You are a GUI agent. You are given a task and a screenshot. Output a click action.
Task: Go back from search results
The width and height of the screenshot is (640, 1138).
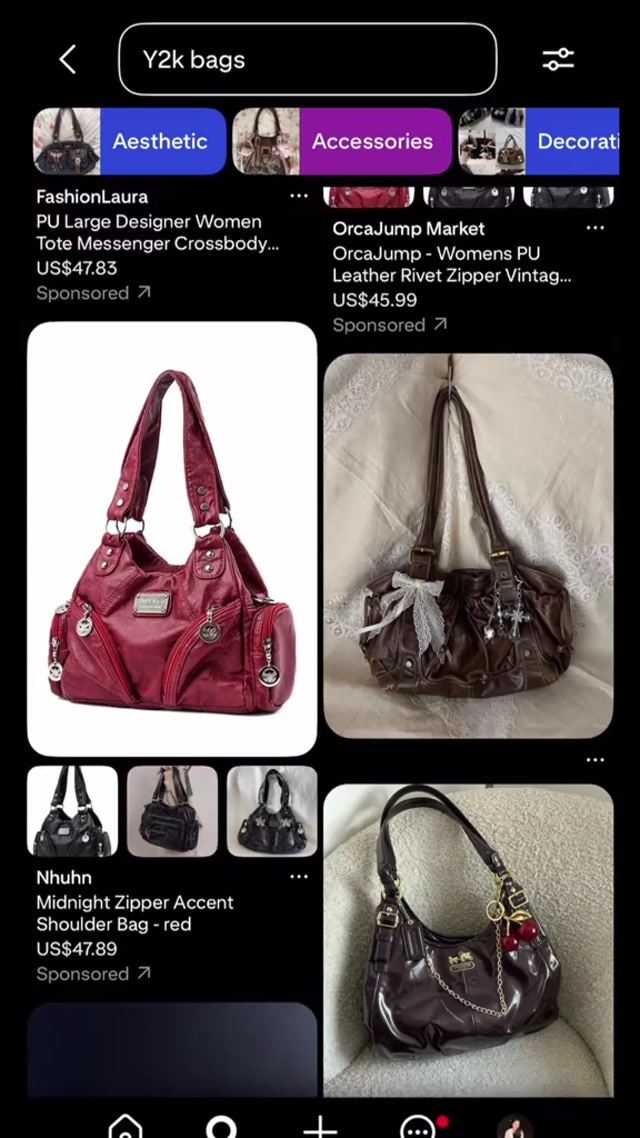67,60
